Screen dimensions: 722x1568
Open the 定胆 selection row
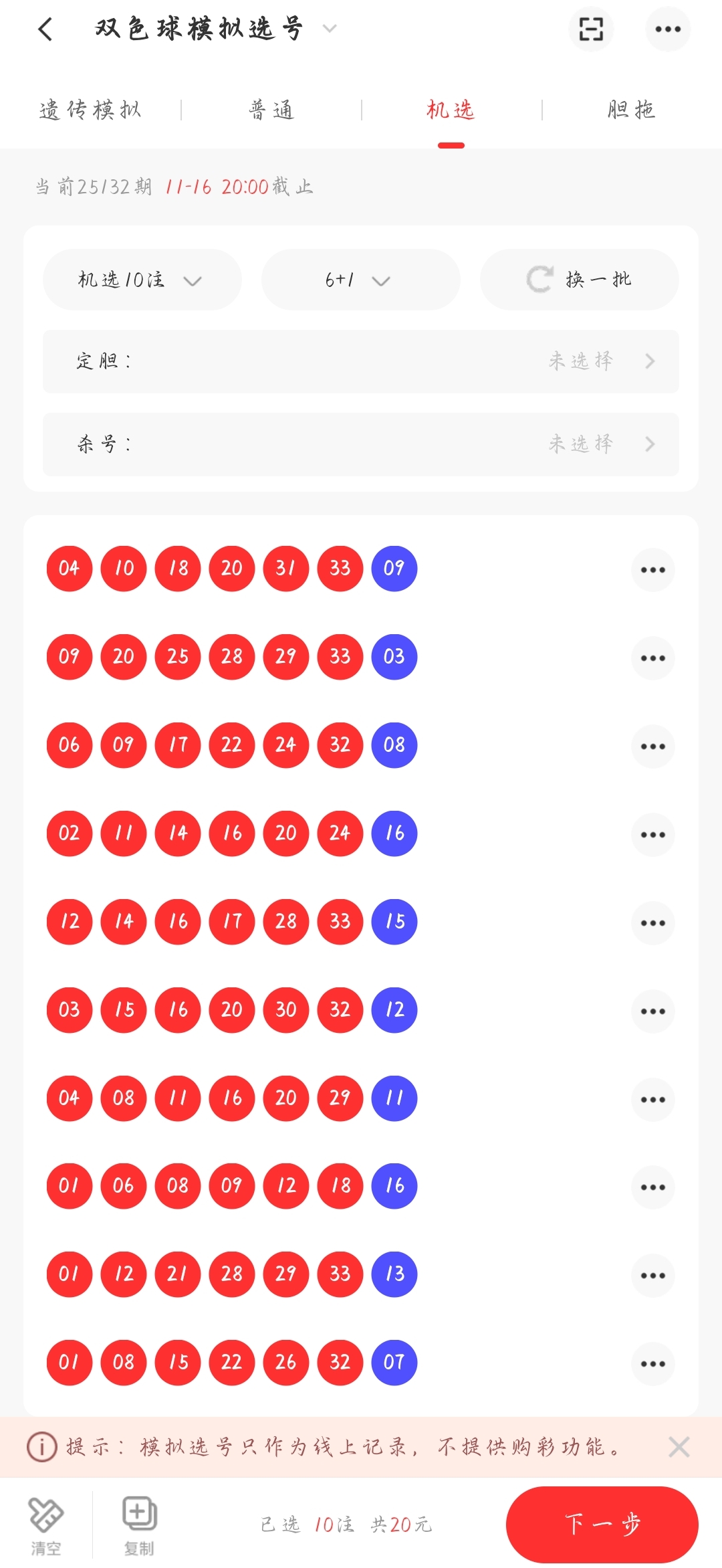click(x=361, y=361)
